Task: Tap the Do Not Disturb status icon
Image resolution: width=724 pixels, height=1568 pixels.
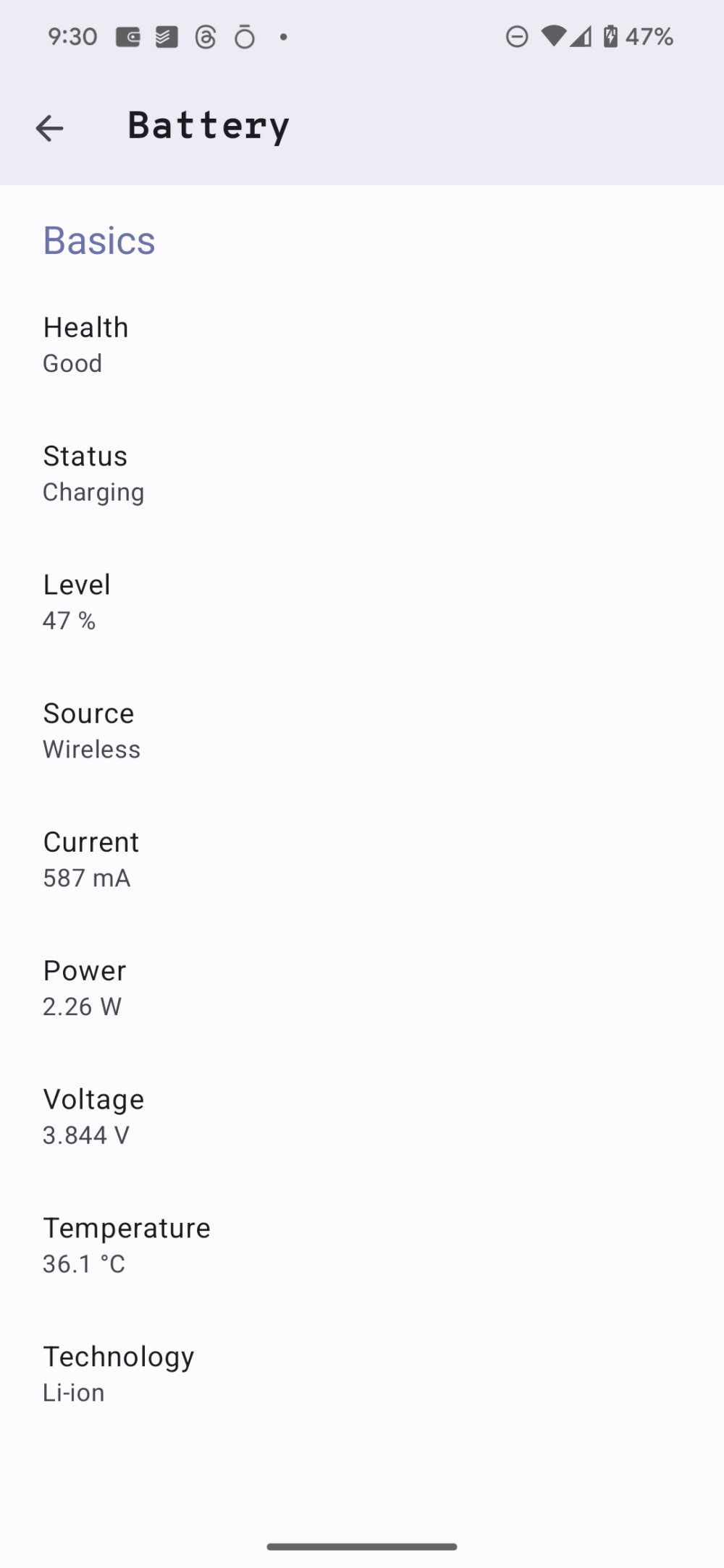Action: click(x=517, y=36)
